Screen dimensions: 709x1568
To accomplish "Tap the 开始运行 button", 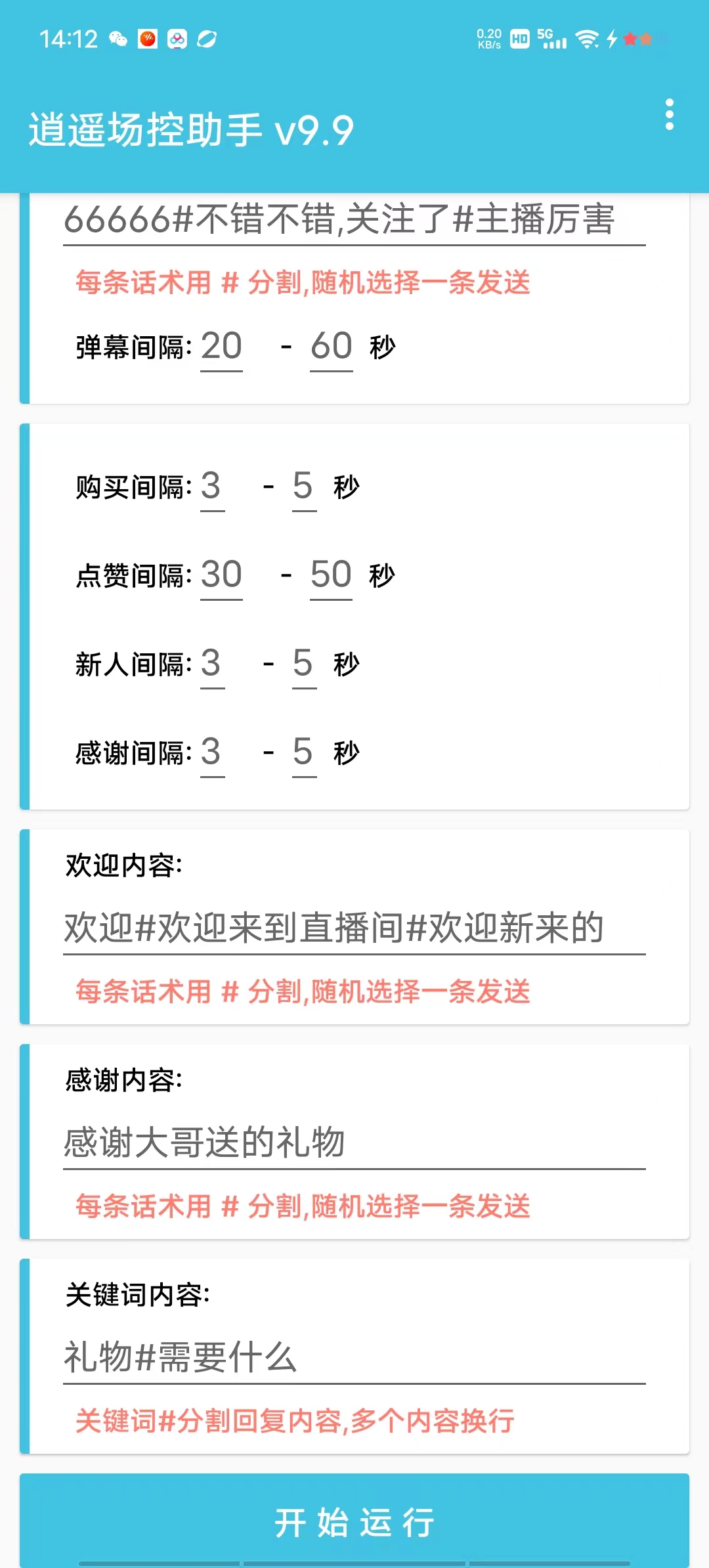I will [354, 1522].
